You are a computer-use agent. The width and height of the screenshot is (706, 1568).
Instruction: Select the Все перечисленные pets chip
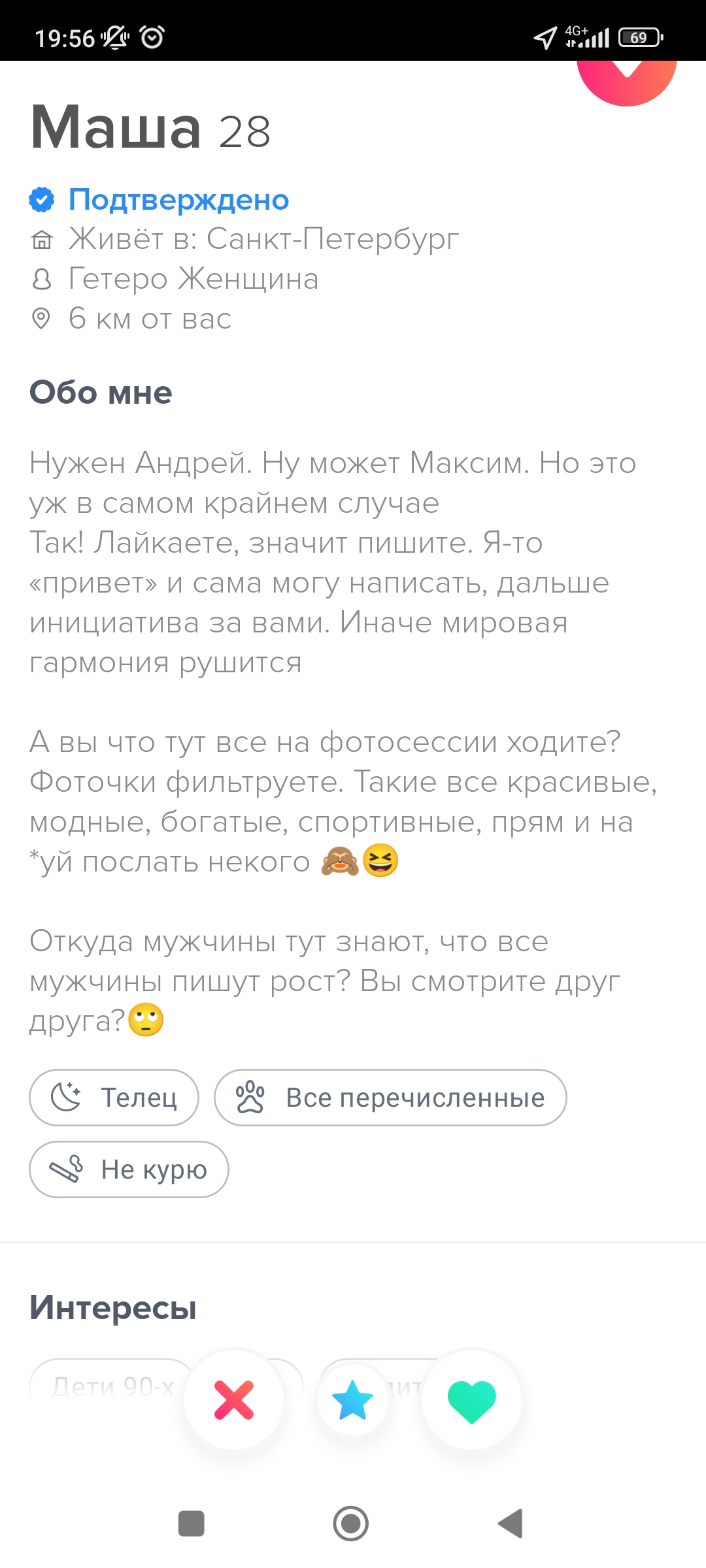(390, 1098)
